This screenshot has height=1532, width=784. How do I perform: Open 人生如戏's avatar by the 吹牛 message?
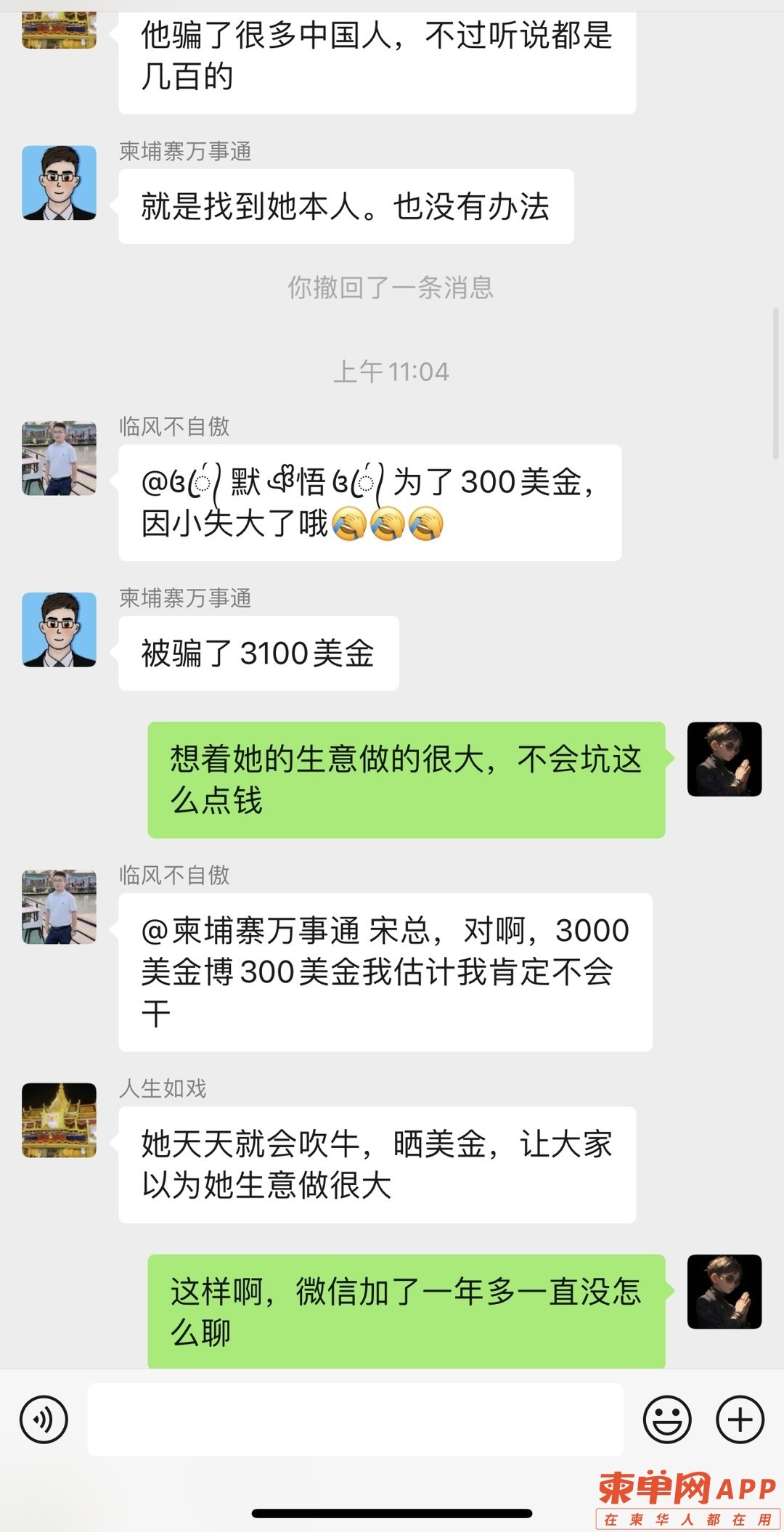tap(59, 1120)
